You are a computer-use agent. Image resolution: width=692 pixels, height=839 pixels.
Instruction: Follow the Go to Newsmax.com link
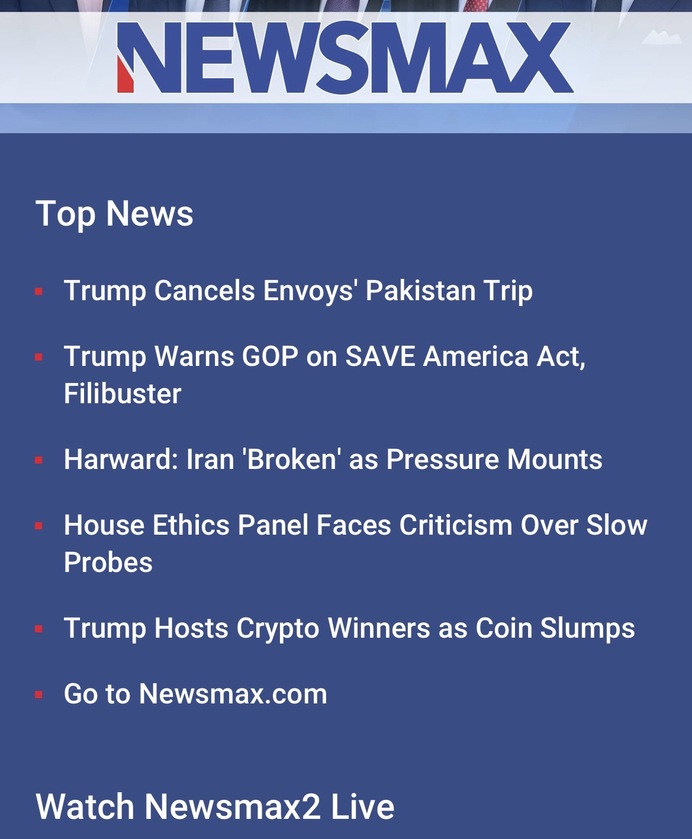click(195, 694)
